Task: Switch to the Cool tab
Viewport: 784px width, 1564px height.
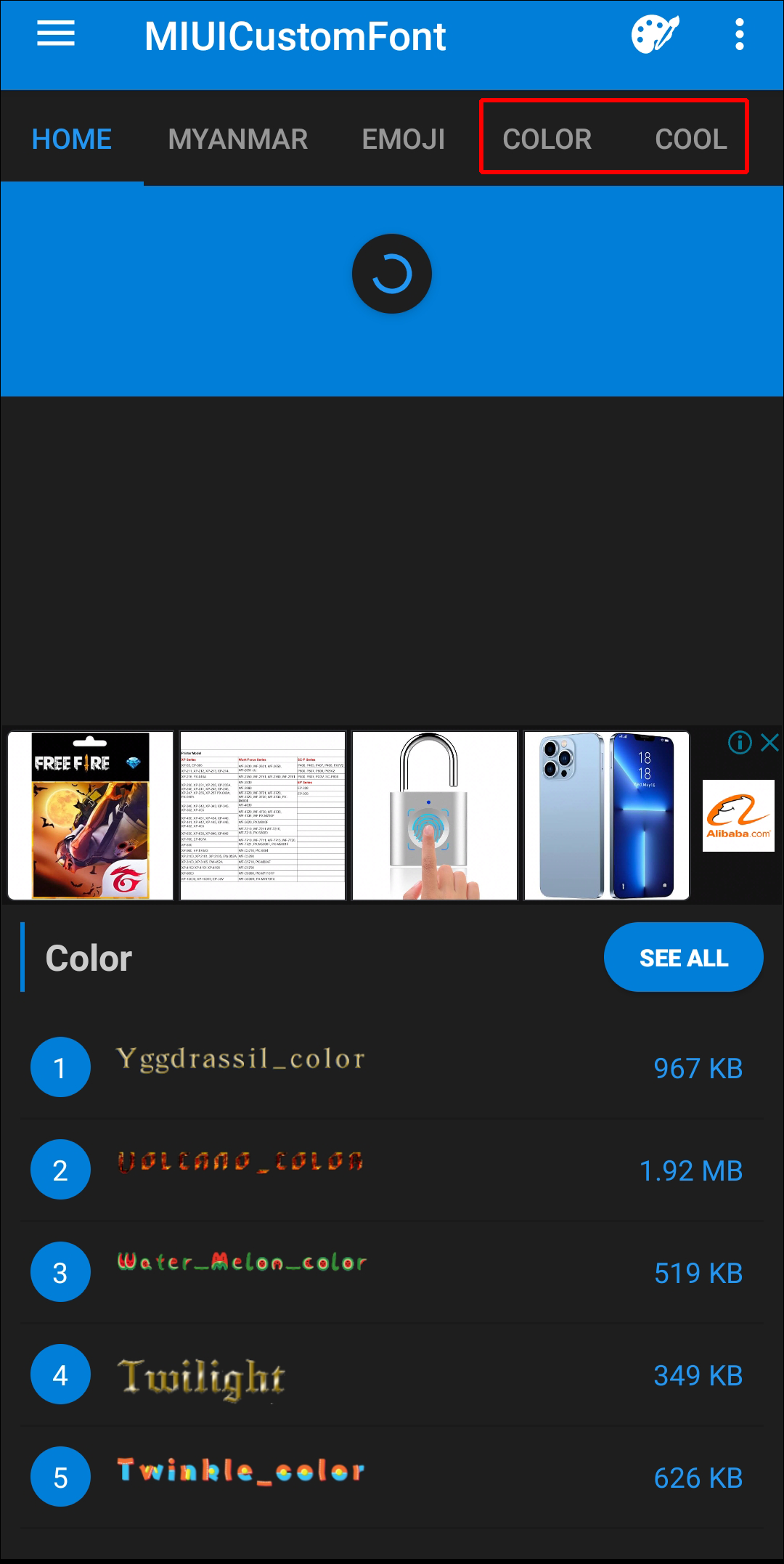Action: click(690, 139)
